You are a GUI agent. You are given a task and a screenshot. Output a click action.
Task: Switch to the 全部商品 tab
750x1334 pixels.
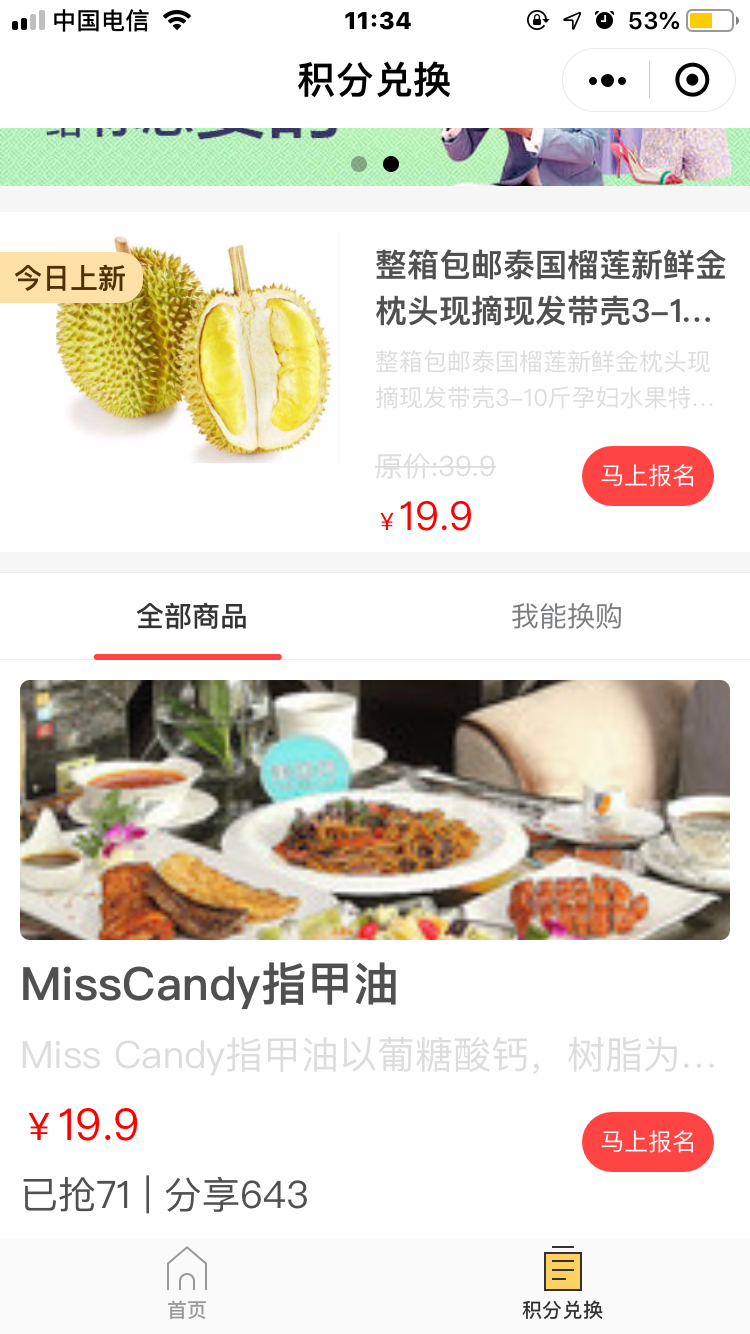[x=187, y=617]
